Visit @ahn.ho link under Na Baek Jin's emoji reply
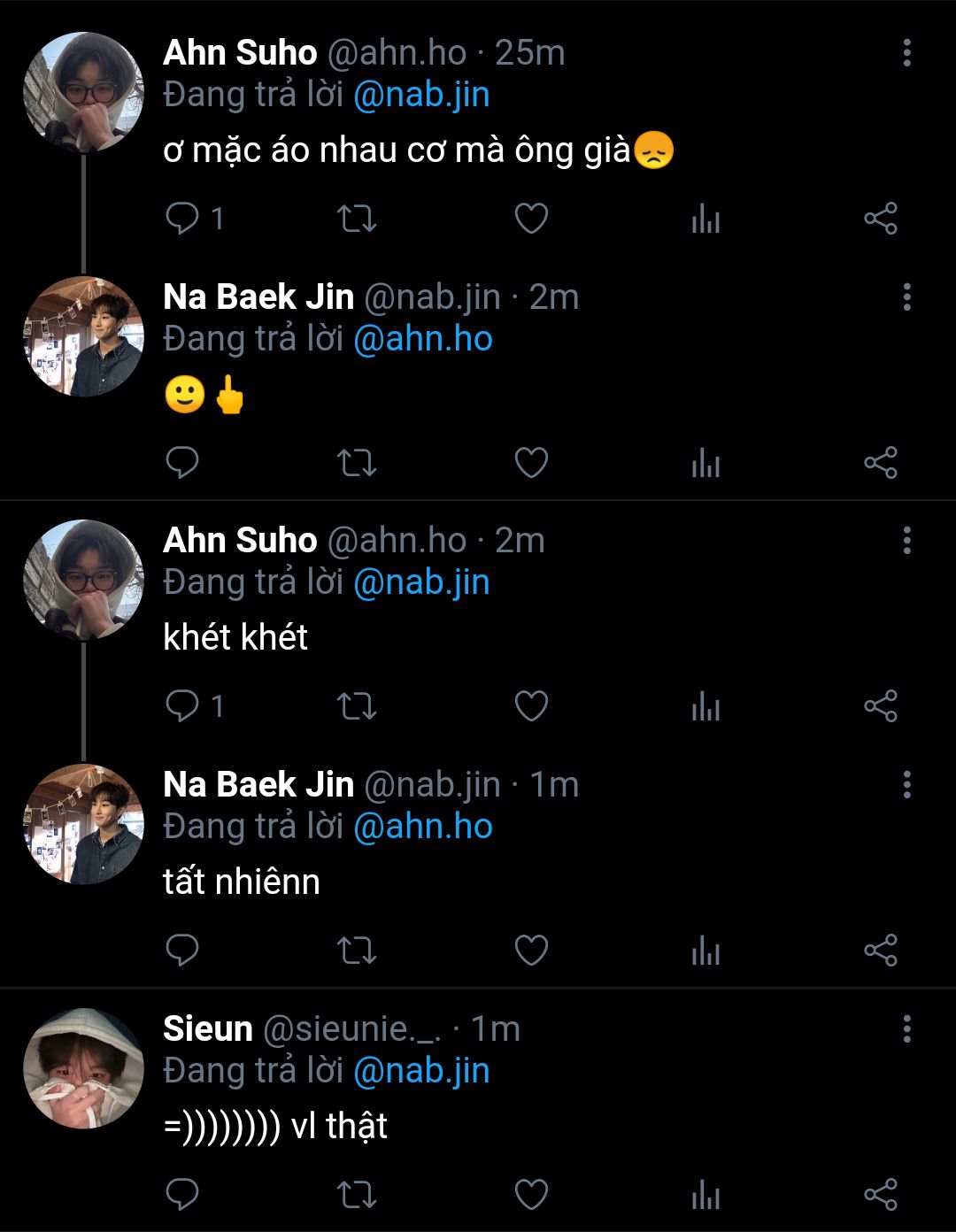Viewport: 956px width, 1232px height. click(x=422, y=339)
